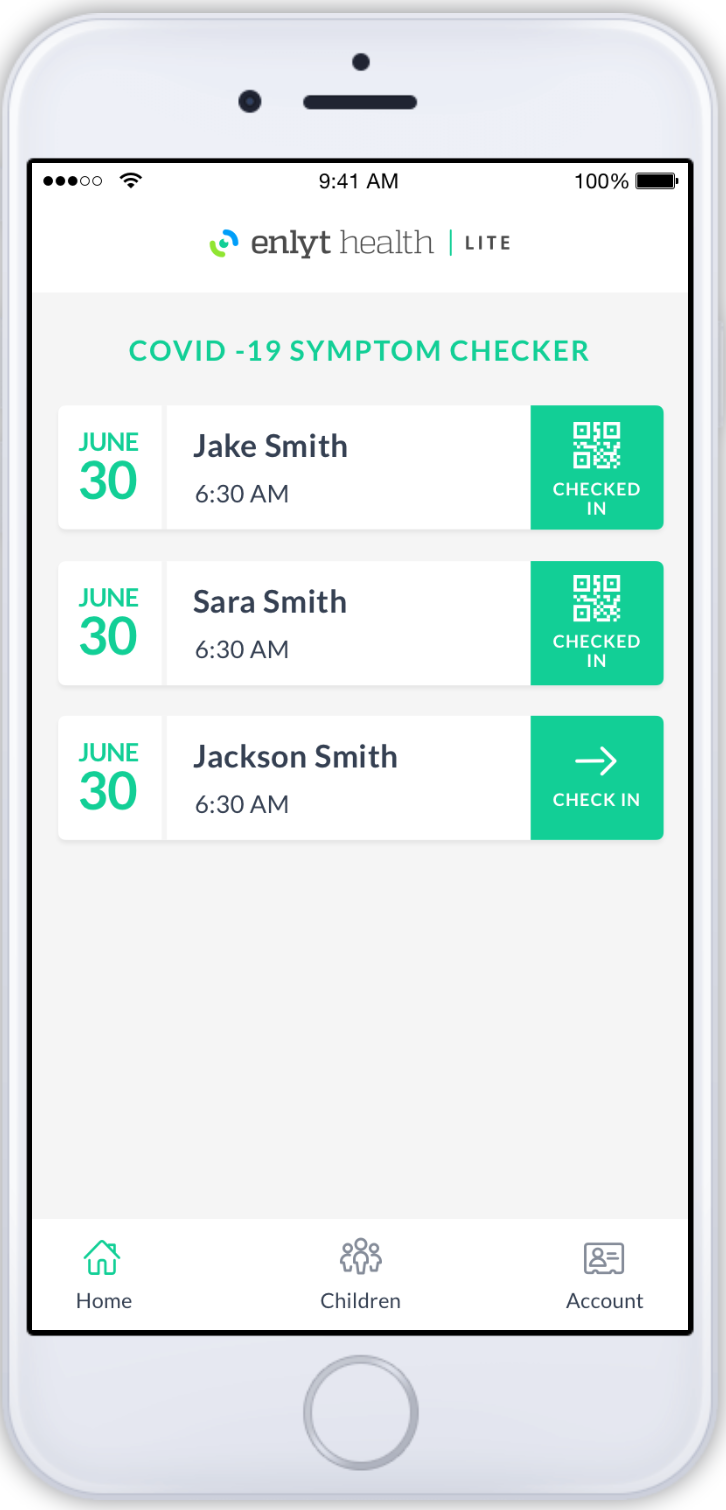Open Jake Smith's checked-in QR code
The width and height of the screenshot is (726, 1510).
[596, 467]
